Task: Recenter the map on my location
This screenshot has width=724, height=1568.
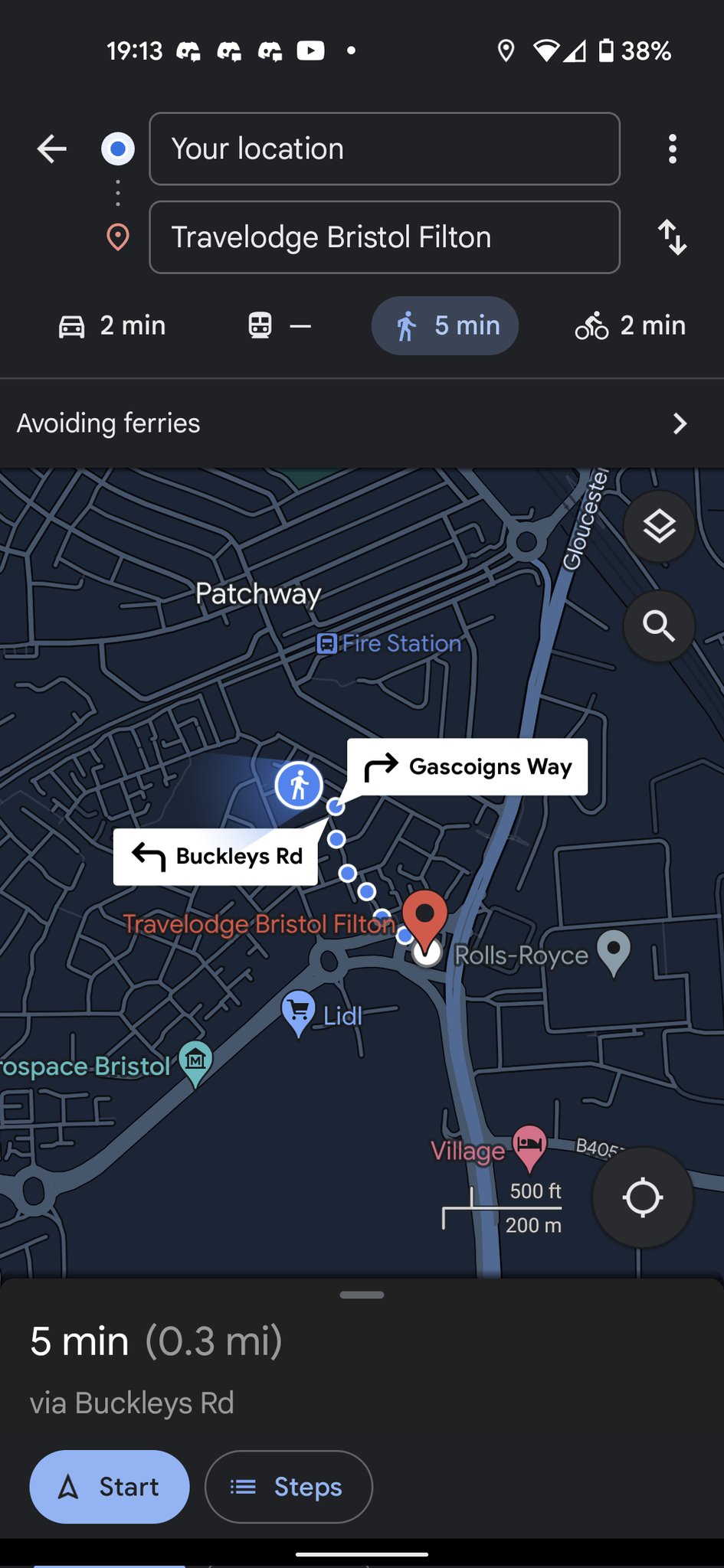Action: click(x=642, y=1197)
